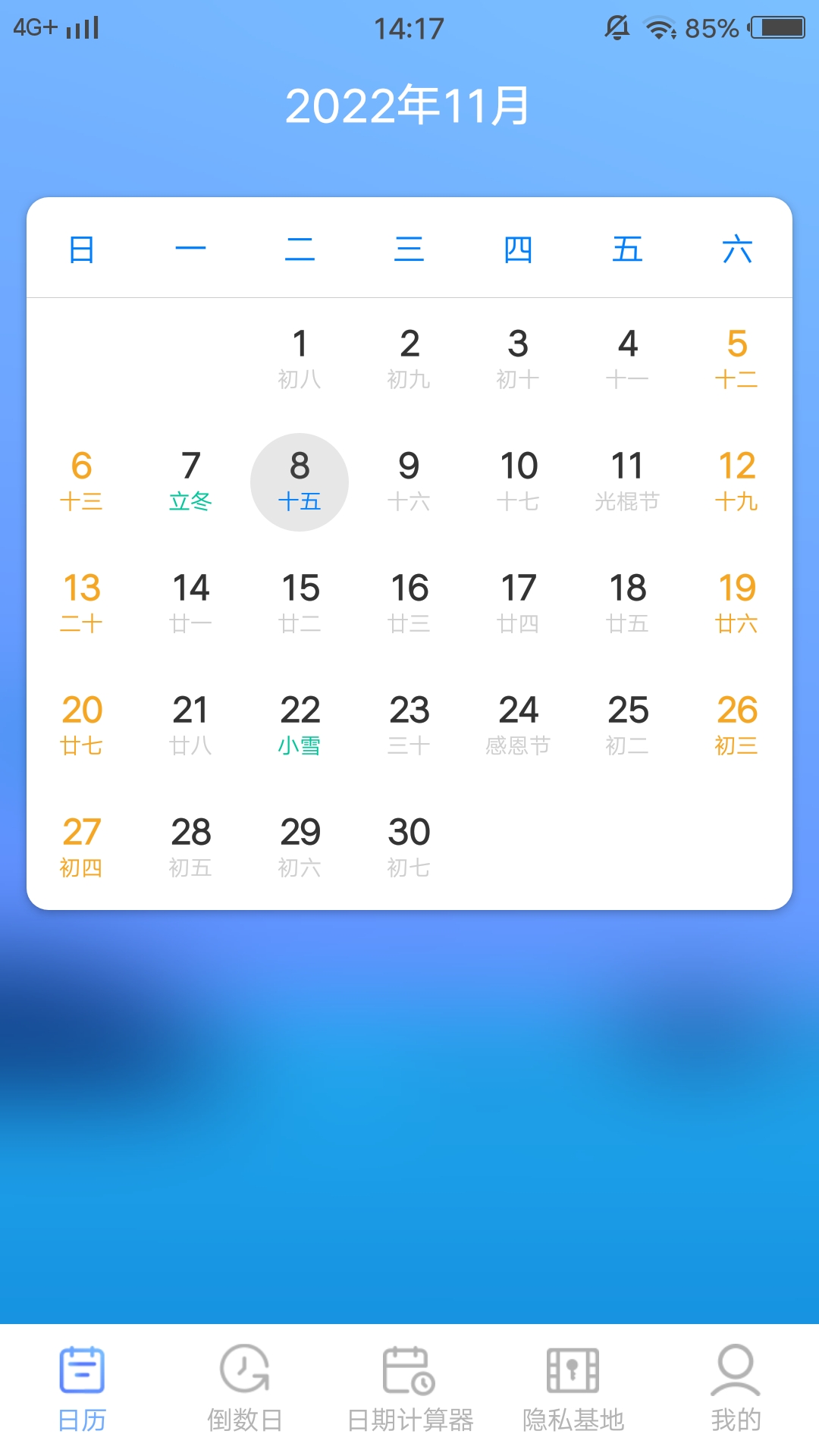The width and height of the screenshot is (819, 1456).
Task: Select November 7 立冬
Action: click(190, 482)
